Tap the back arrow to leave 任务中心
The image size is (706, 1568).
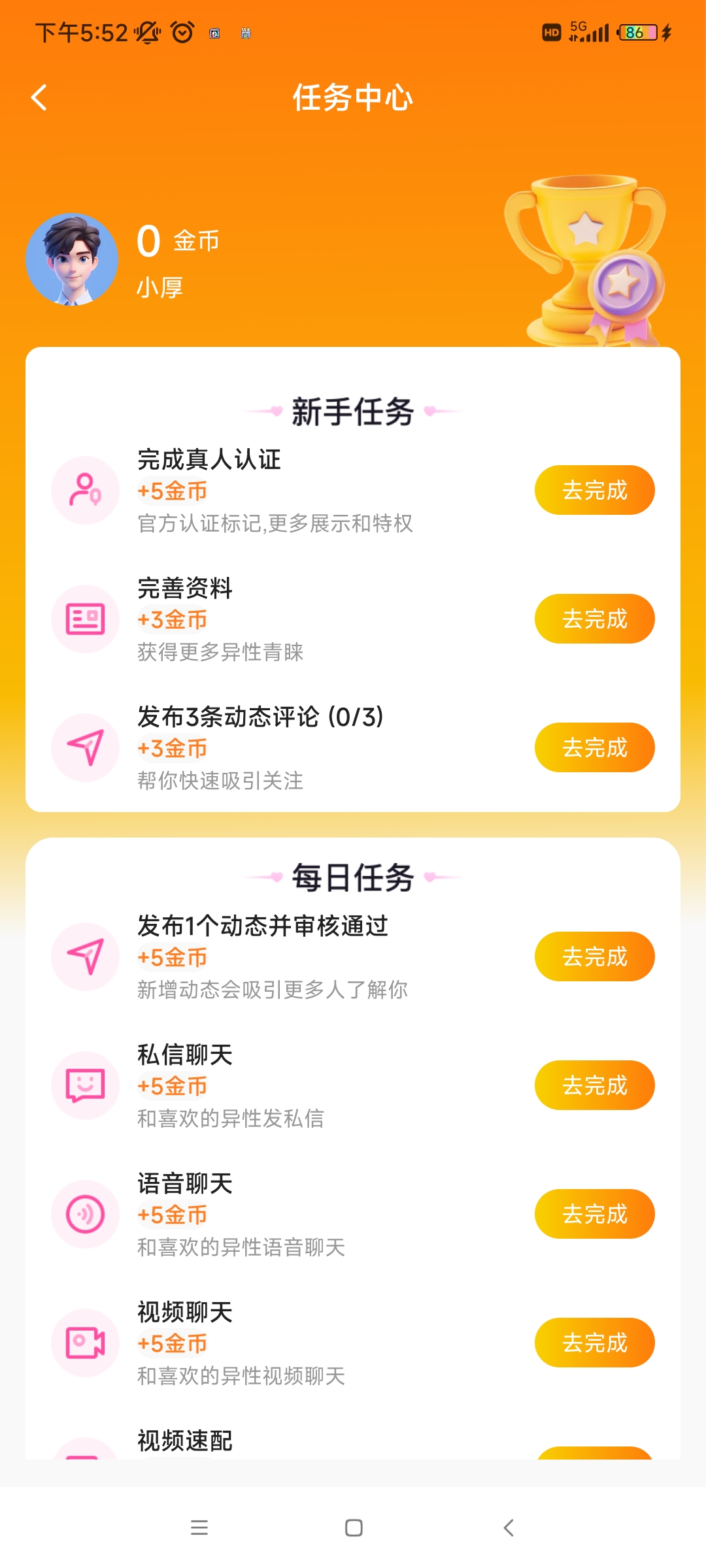click(x=39, y=97)
